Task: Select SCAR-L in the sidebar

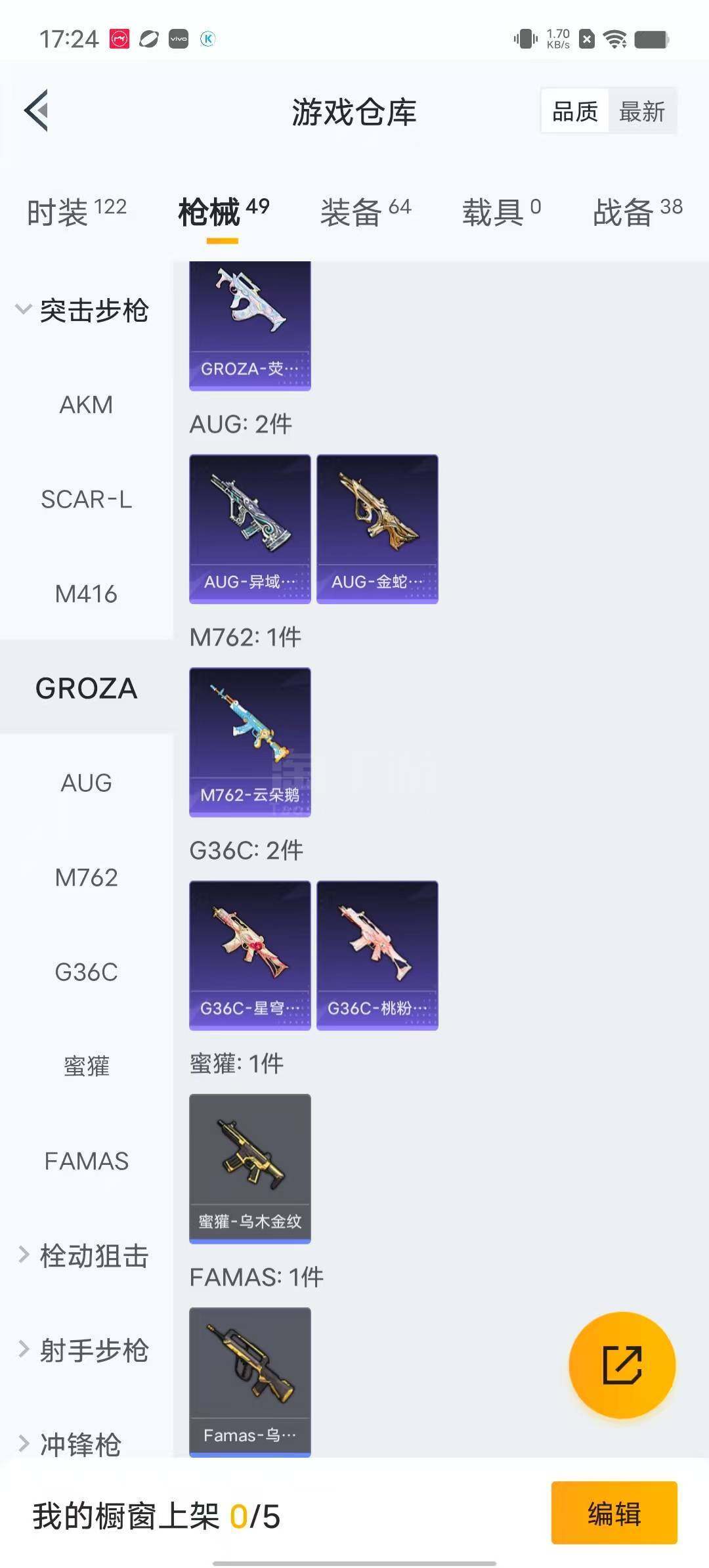Action: pyautogui.click(x=87, y=499)
